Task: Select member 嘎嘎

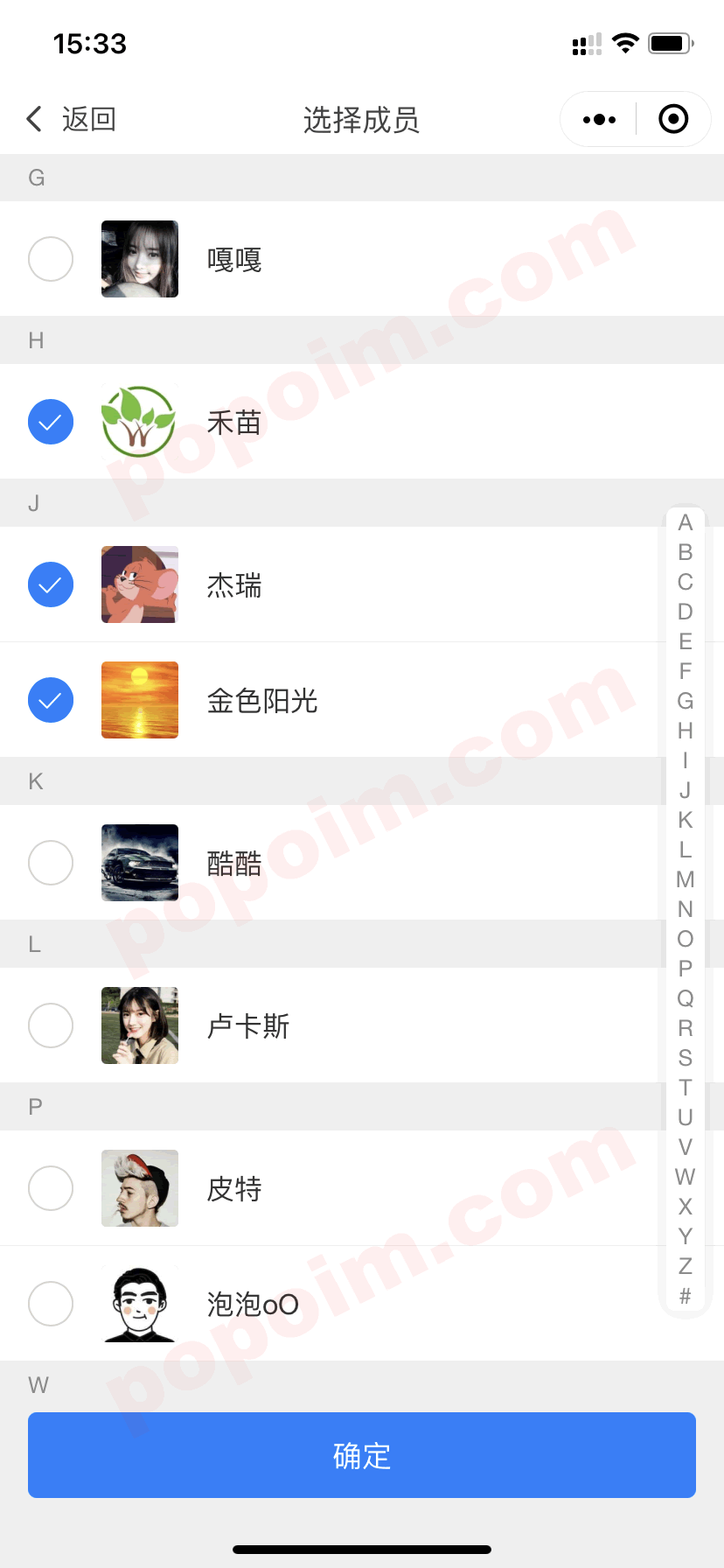Action: pyautogui.click(x=51, y=259)
